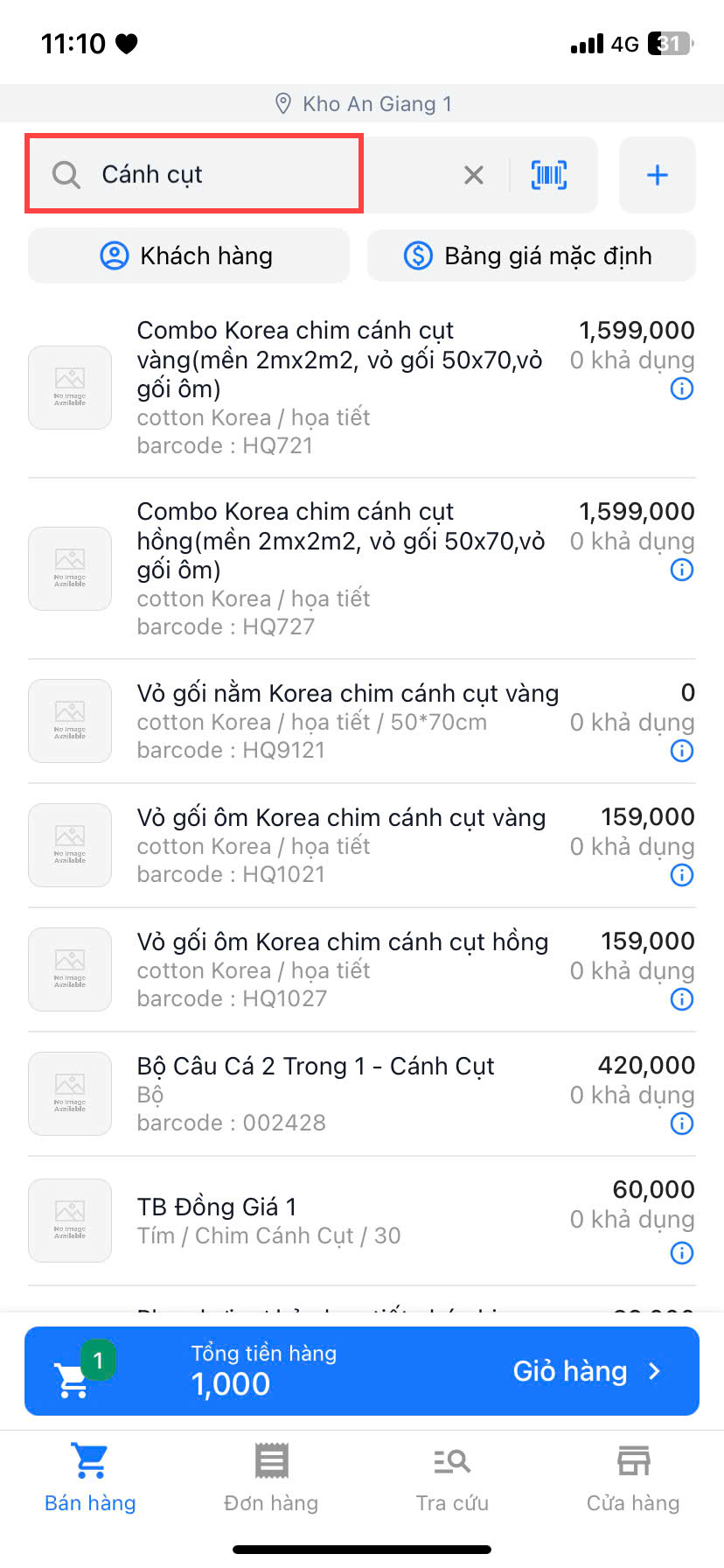Open the Cửa hàng tab

click(633, 1479)
